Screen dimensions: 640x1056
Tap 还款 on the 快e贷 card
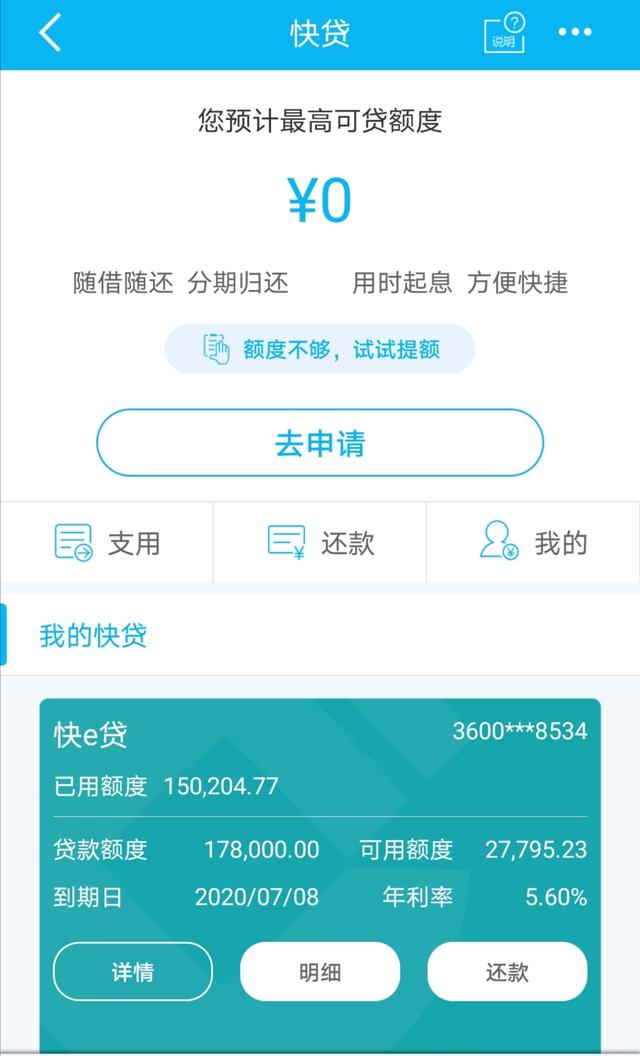tap(507, 971)
